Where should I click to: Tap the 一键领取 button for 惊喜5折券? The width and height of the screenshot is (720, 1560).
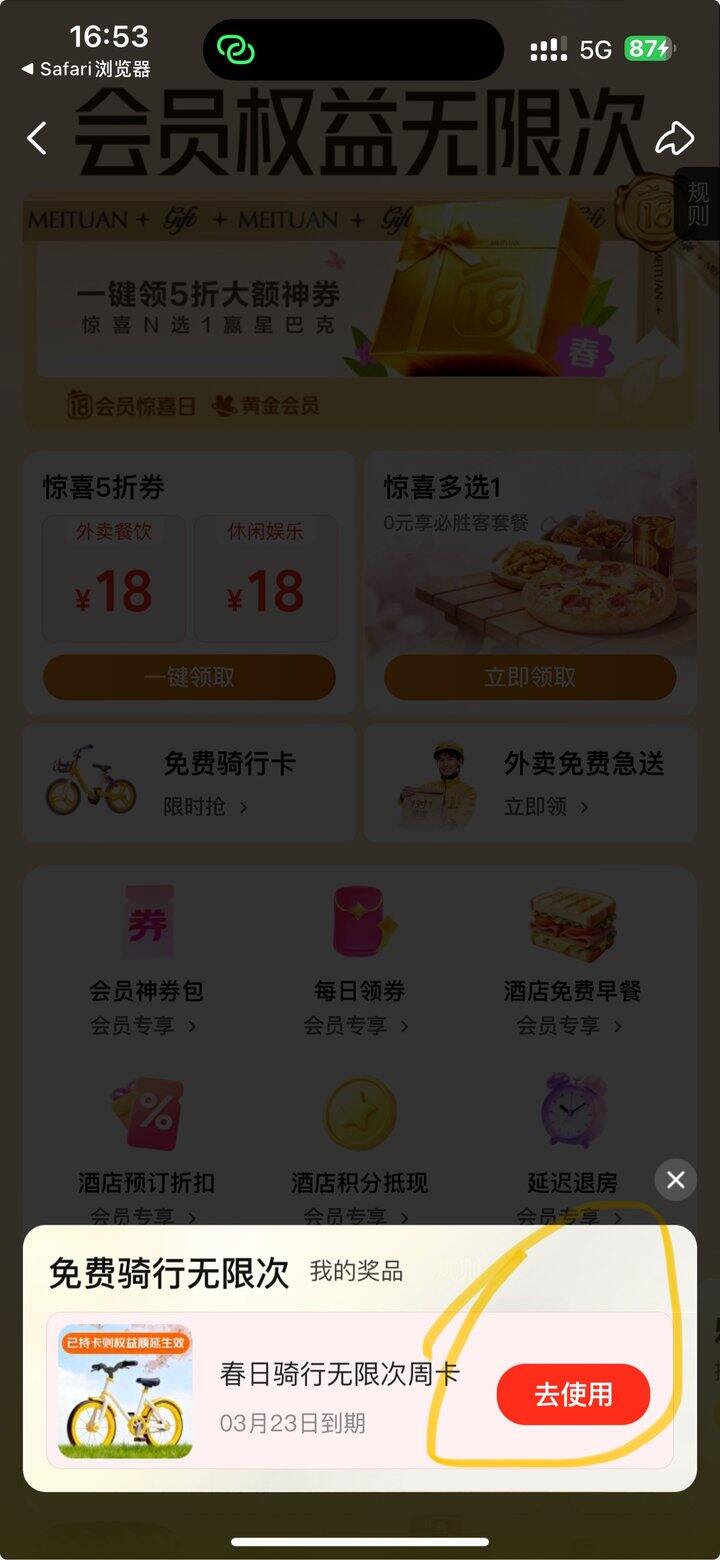[x=189, y=677]
